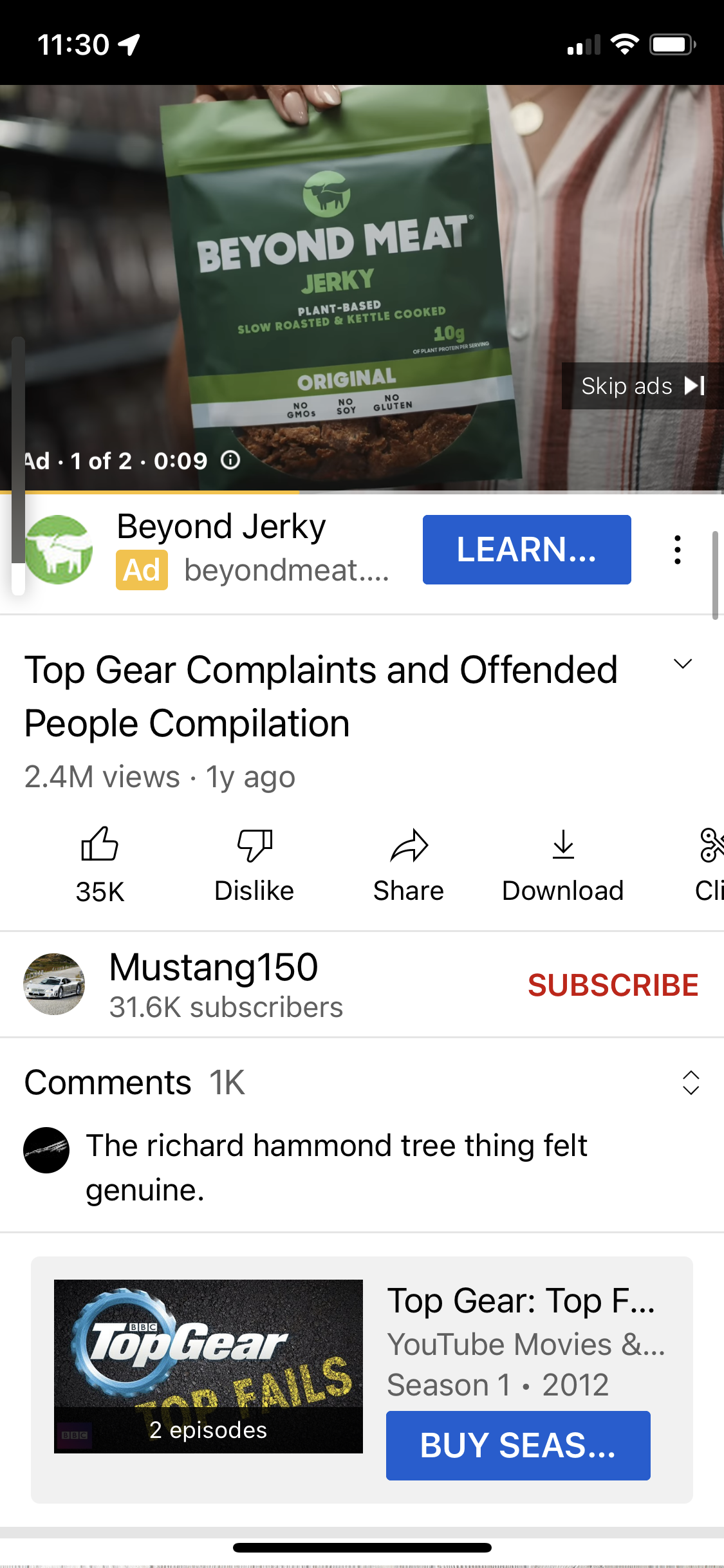The width and height of the screenshot is (724, 1568).
Task: Buy the Top Gear season
Action: (x=518, y=1445)
